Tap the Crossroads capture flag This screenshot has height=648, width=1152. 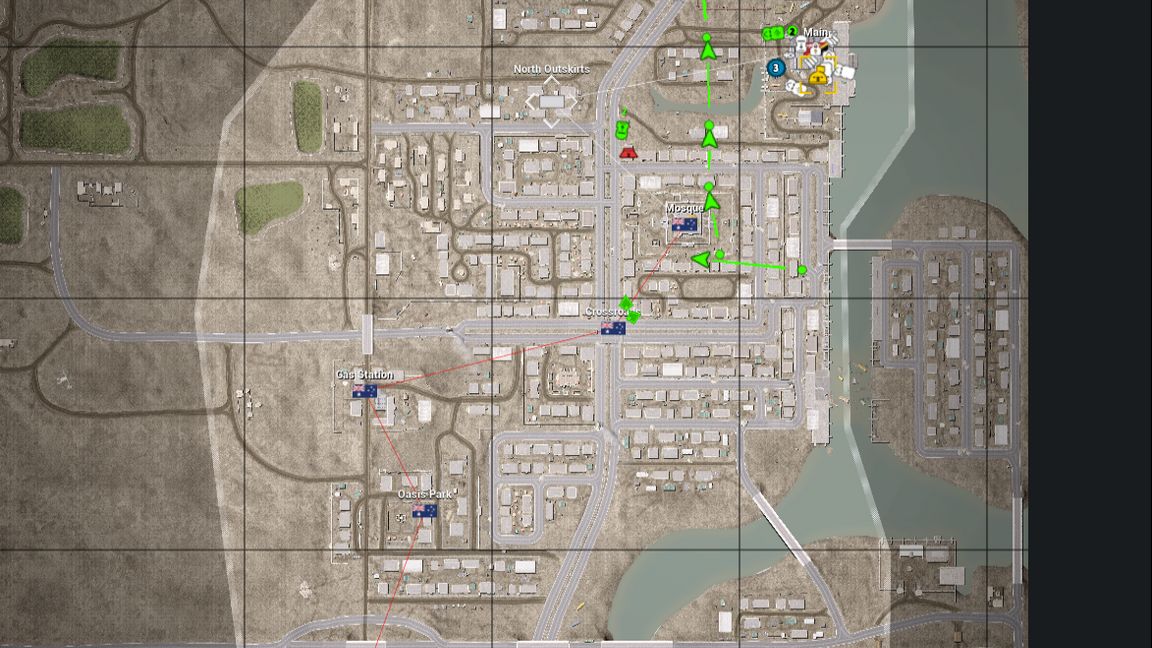[x=613, y=328]
